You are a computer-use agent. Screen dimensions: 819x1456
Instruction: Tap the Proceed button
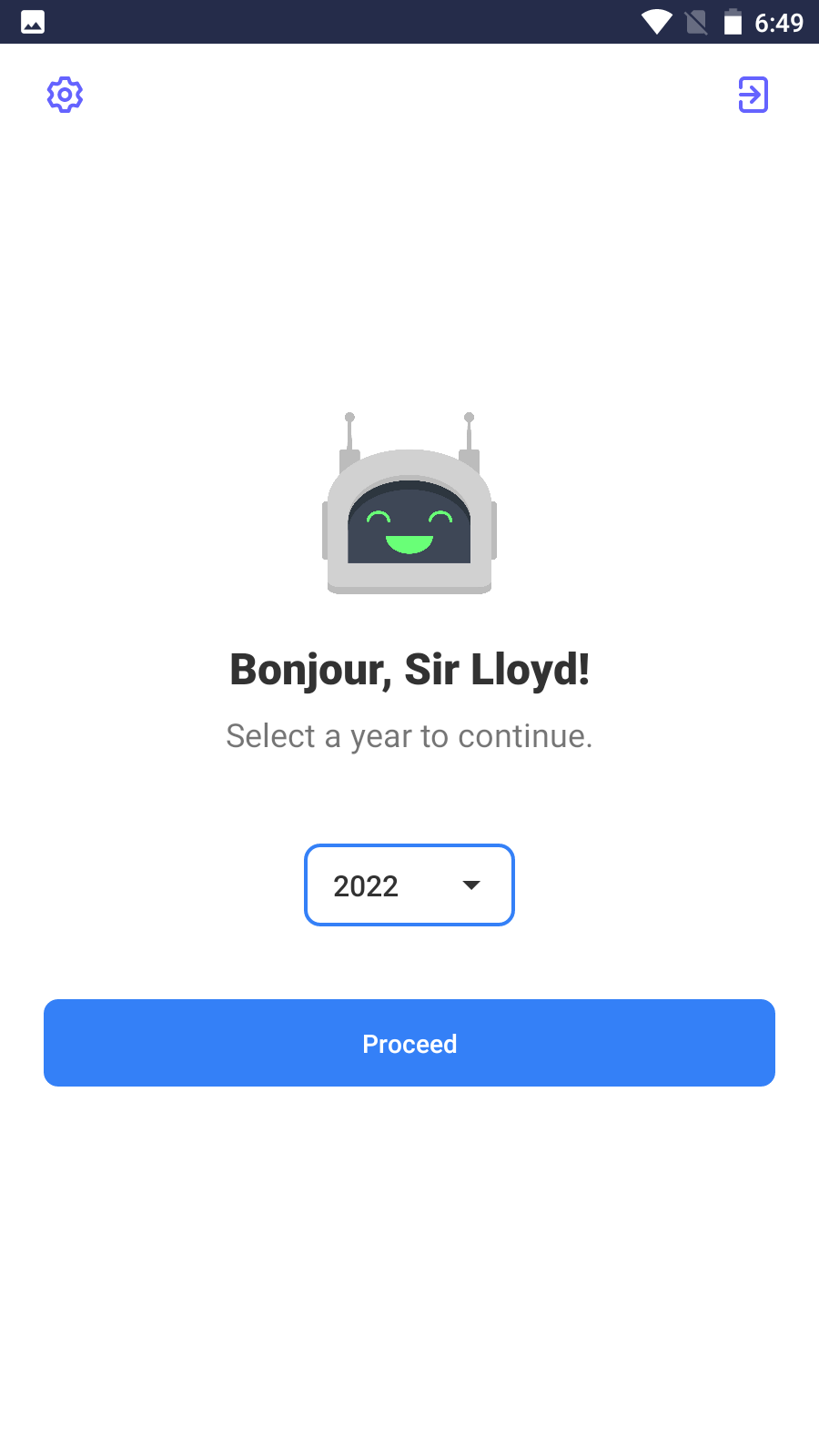(x=409, y=1043)
